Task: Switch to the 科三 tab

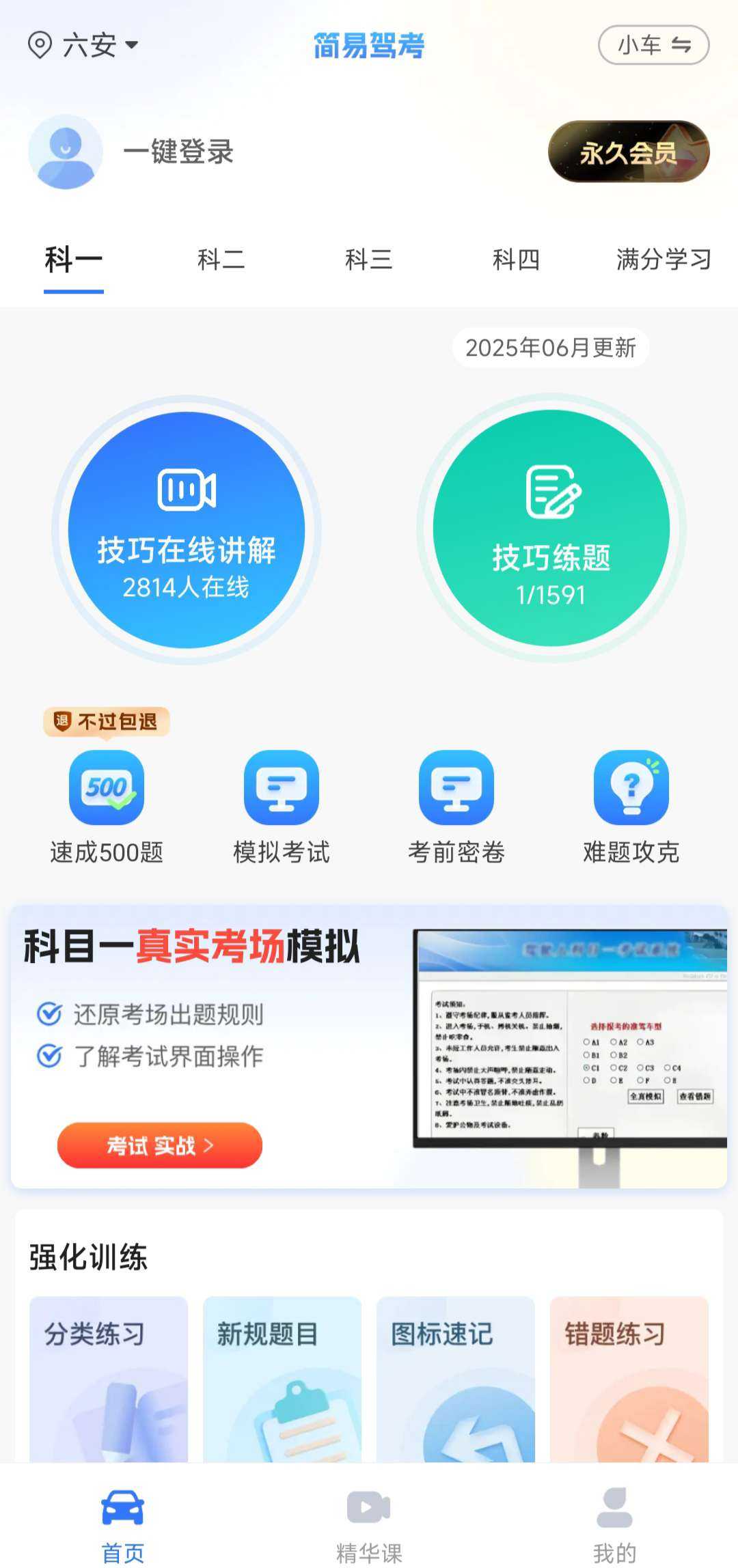Action: (368, 260)
